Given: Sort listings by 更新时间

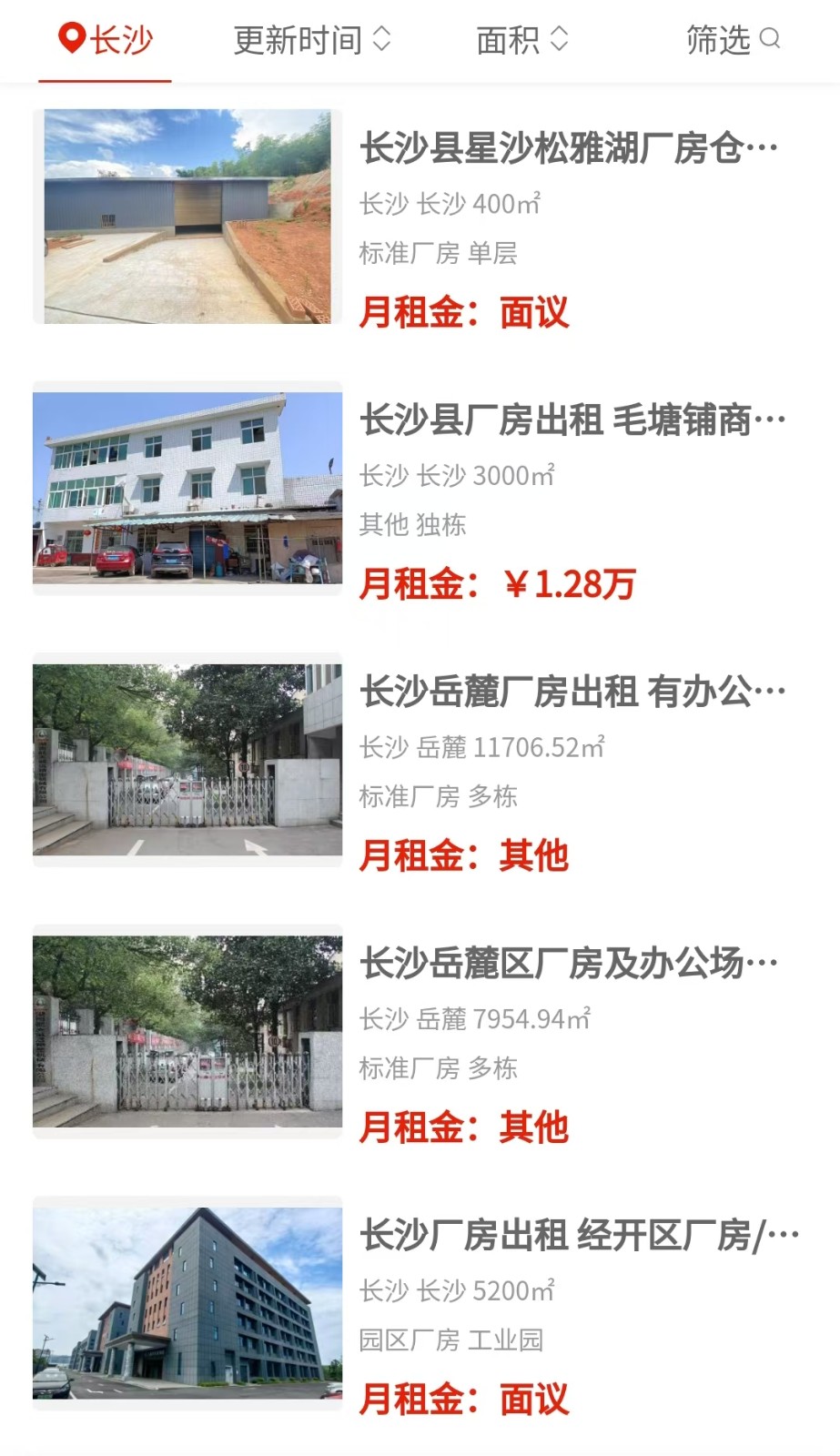Looking at the screenshot, I should [311, 40].
